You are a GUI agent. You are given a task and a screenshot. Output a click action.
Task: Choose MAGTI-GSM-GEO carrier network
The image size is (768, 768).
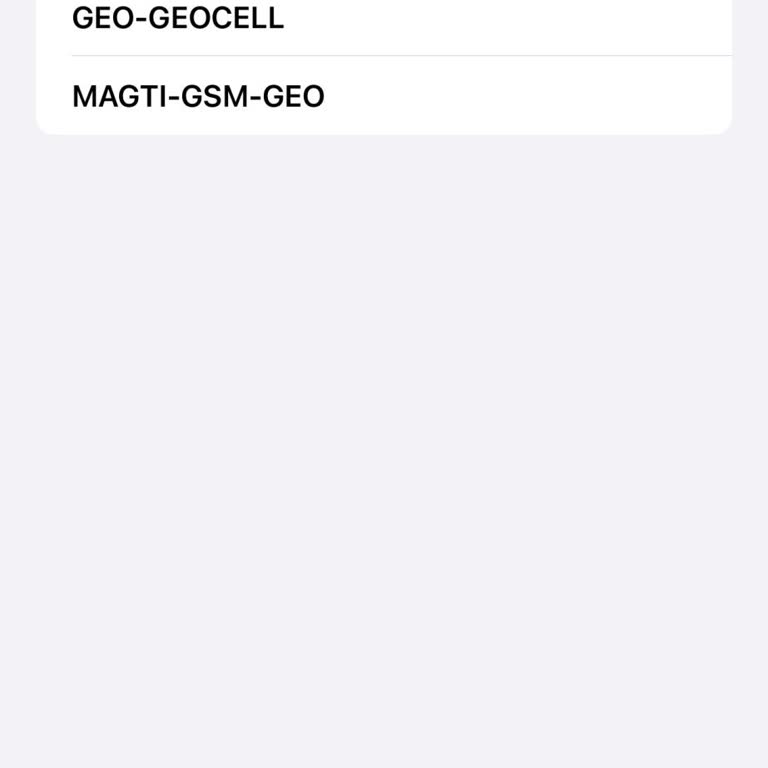[198, 97]
